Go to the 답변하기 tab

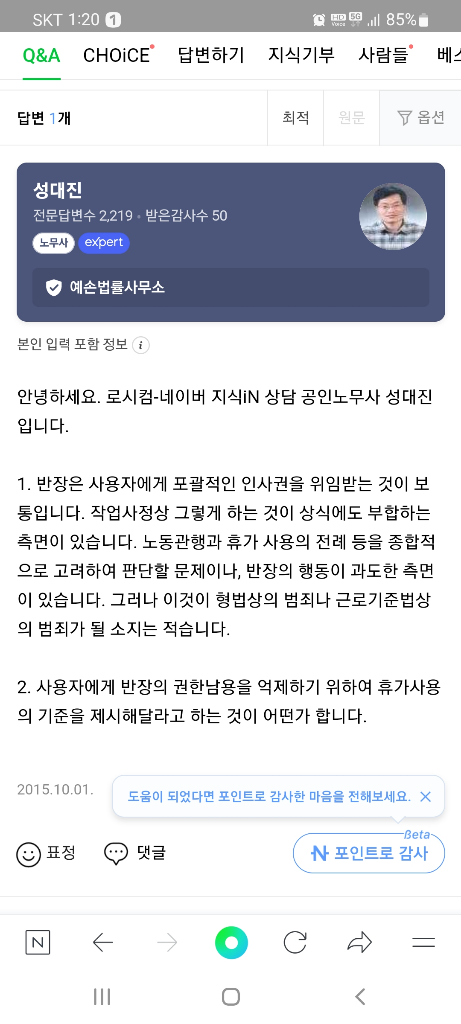(211, 56)
